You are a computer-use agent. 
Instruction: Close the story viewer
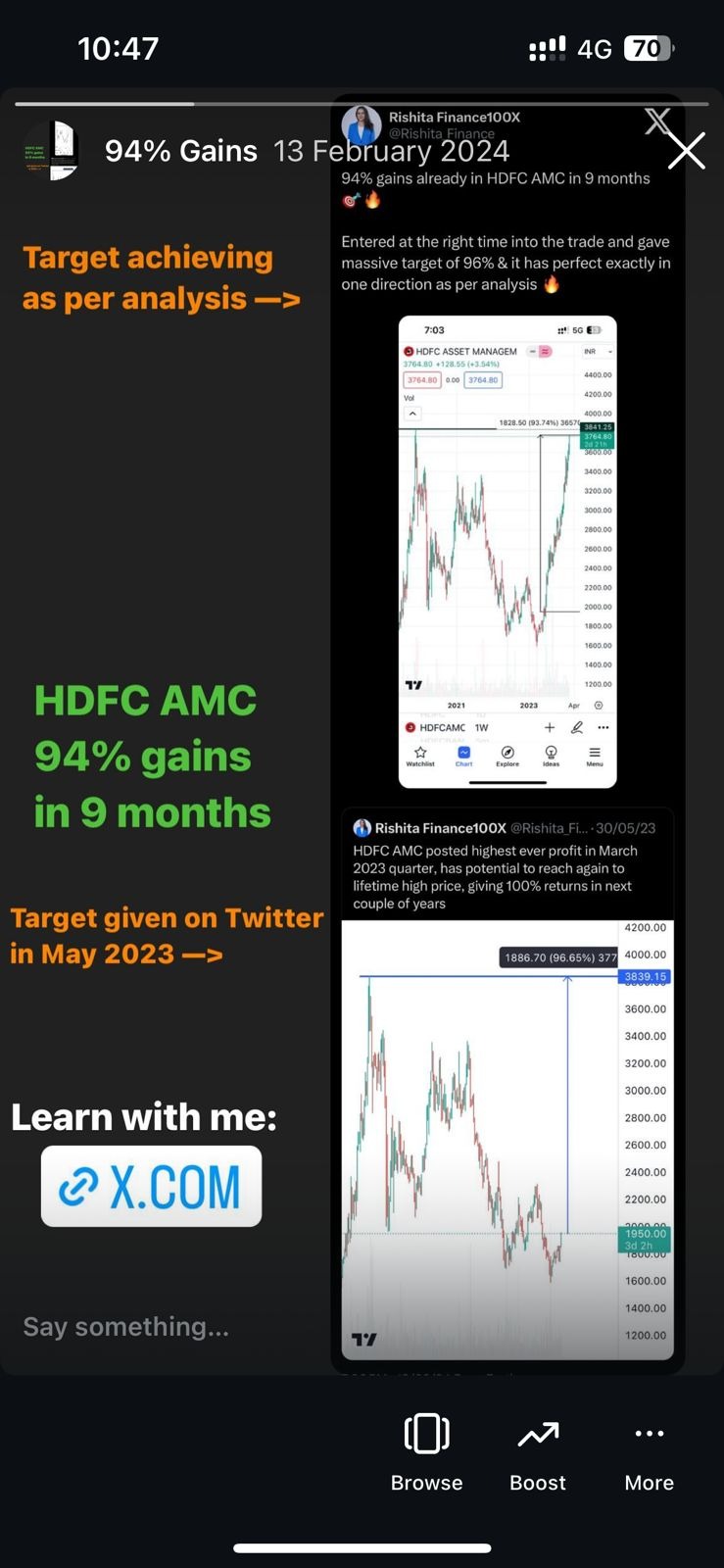pyautogui.click(x=686, y=151)
